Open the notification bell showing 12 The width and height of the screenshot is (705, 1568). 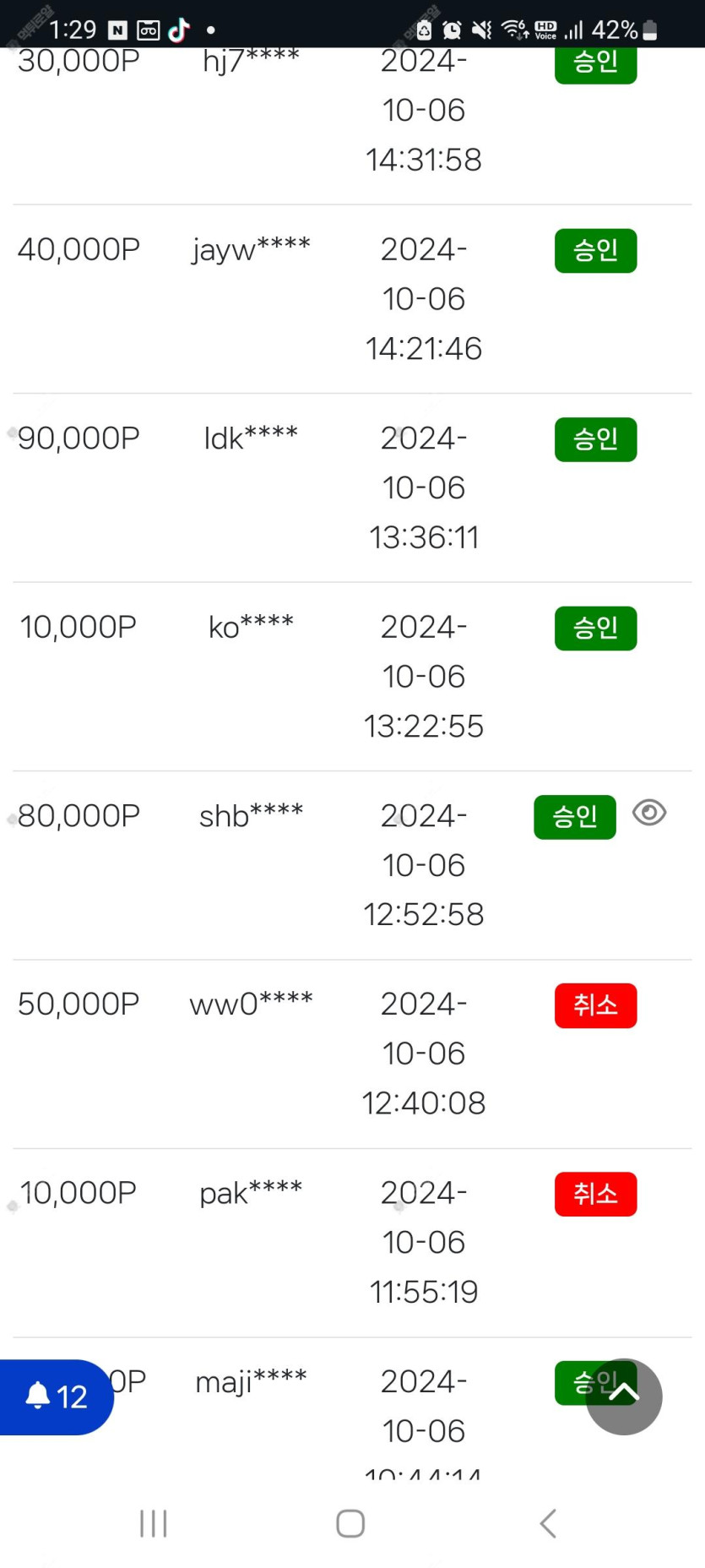(x=56, y=1396)
